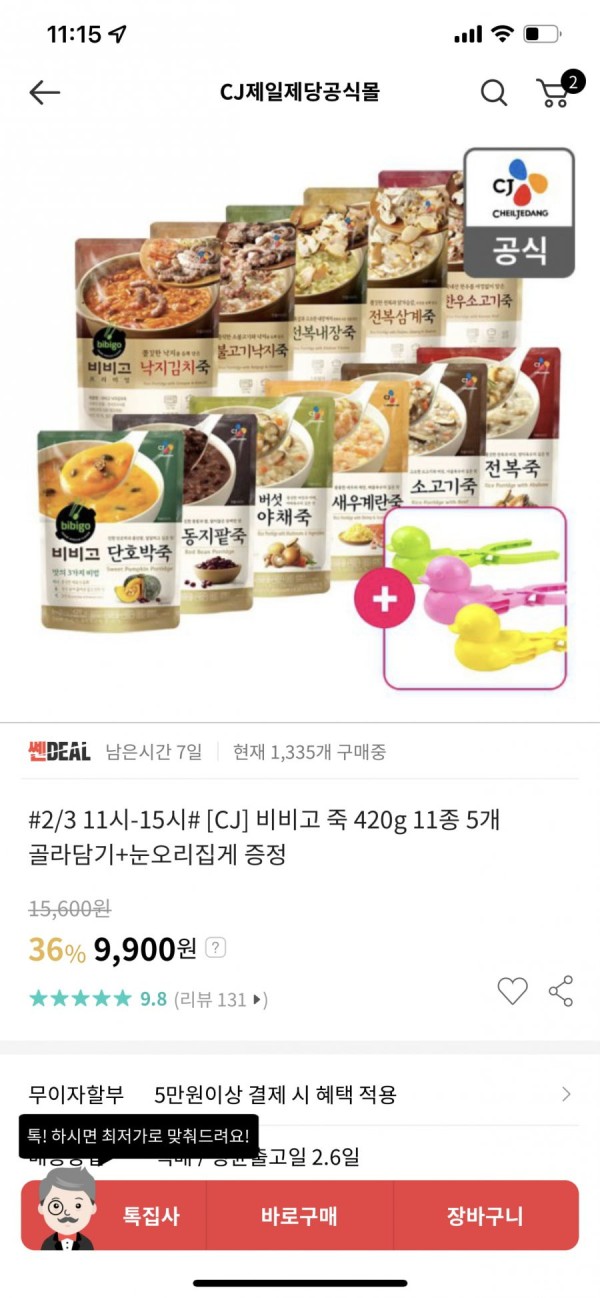
Task: Share this bibigo porridge product
Action: [x=561, y=991]
